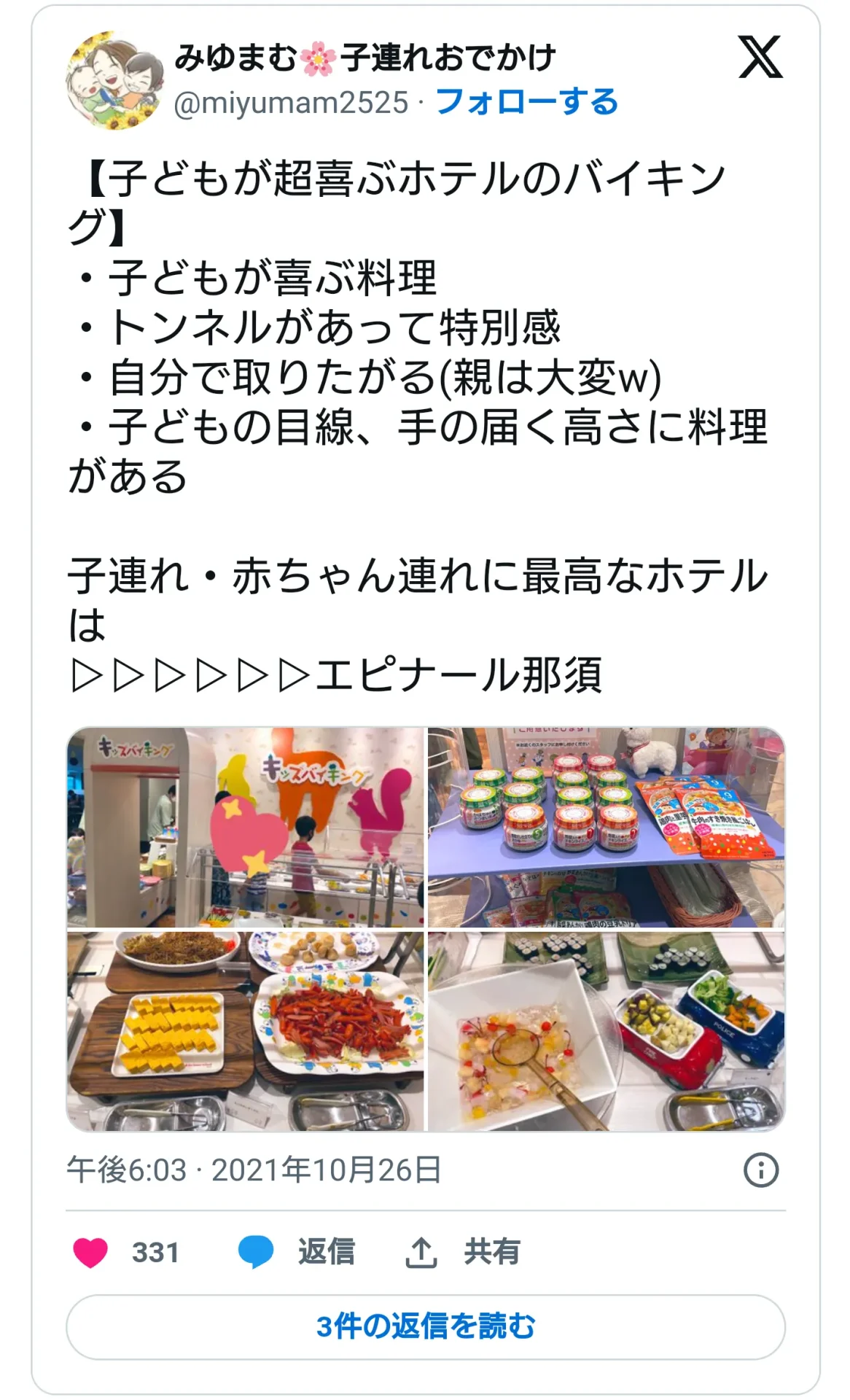View the fruit jelly and sushi photo
Viewport: 850px width, 1400px height.
click(606, 1031)
